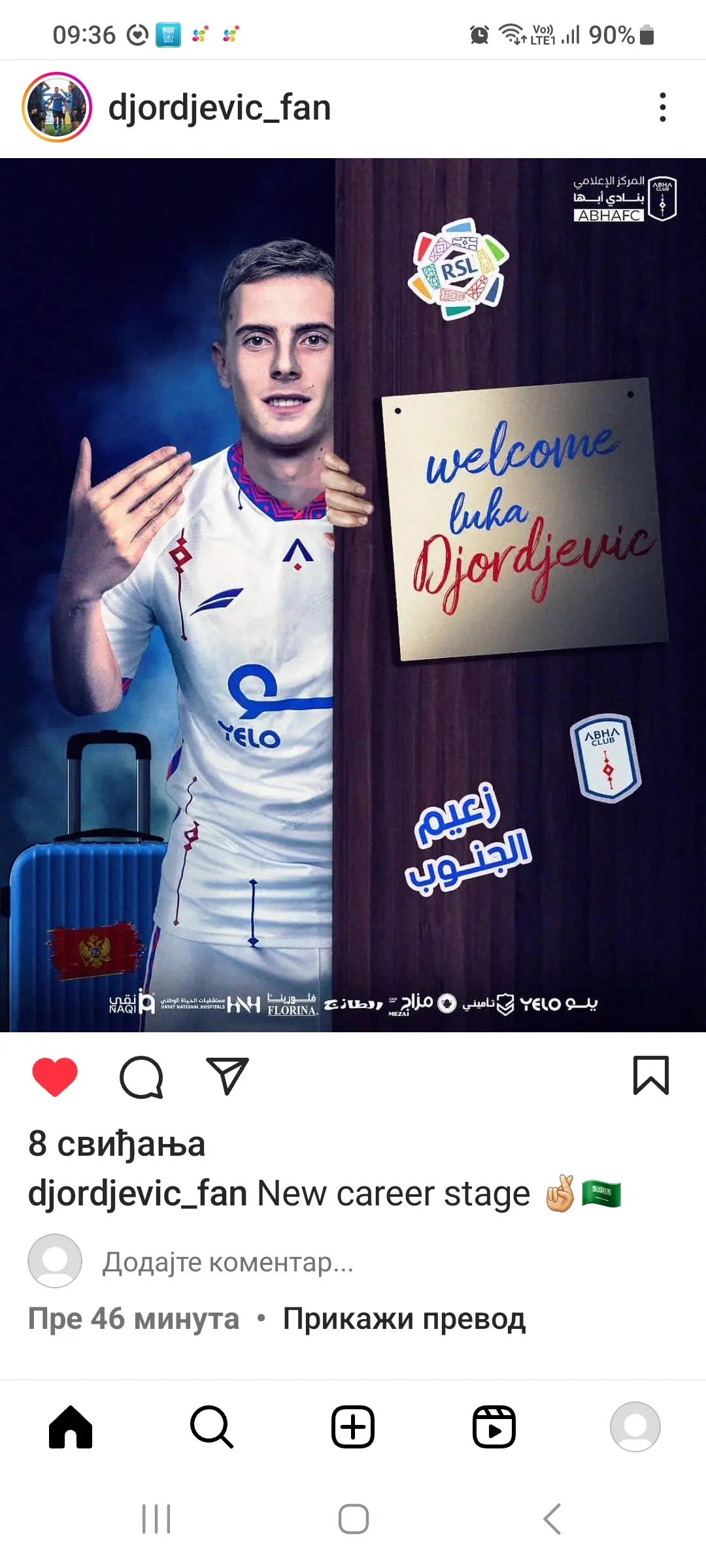Switch to the Search tab
This screenshot has height=1568, width=706.
pyautogui.click(x=212, y=1427)
